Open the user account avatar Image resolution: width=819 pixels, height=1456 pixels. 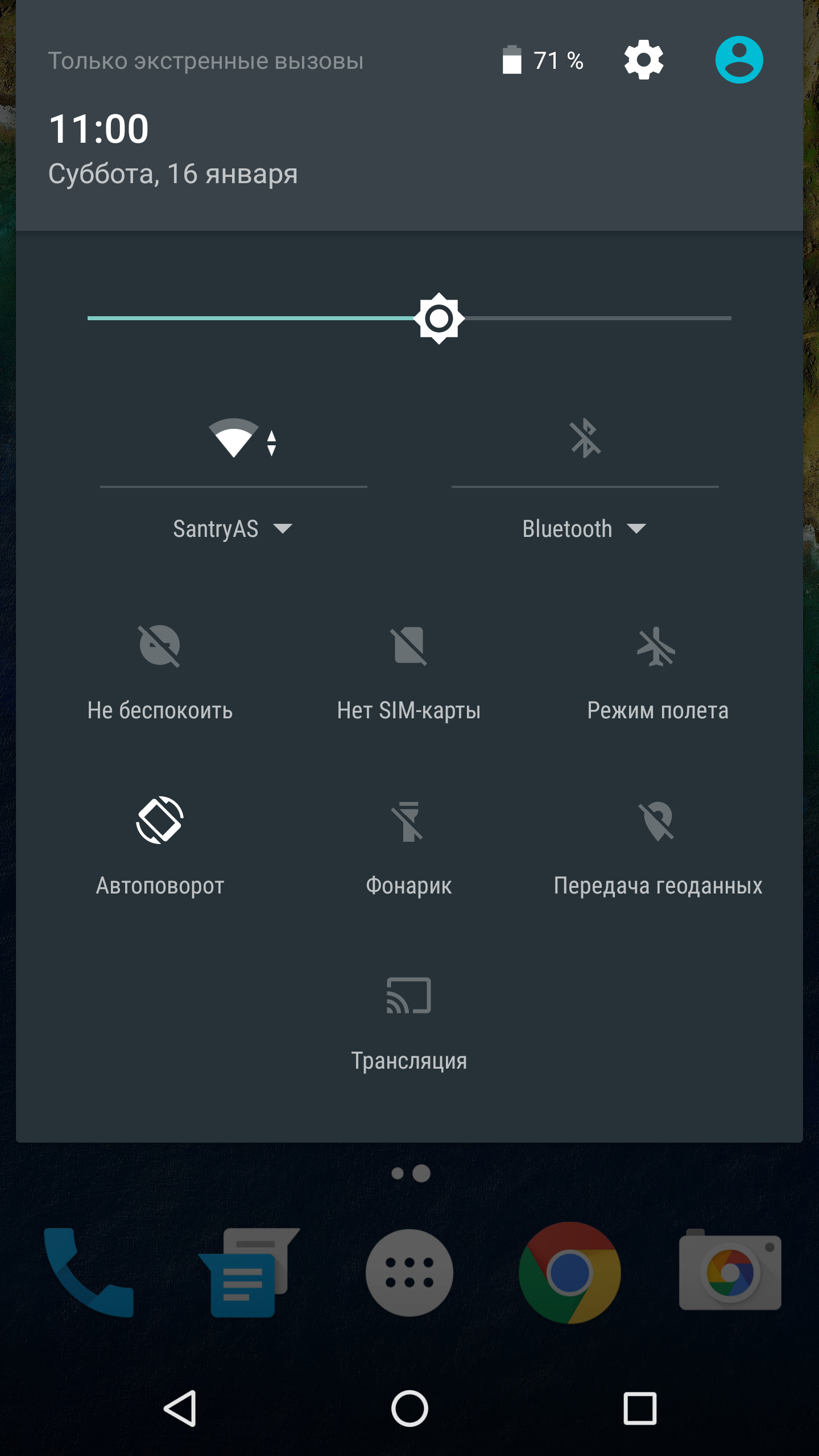pyautogui.click(x=739, y=60)
